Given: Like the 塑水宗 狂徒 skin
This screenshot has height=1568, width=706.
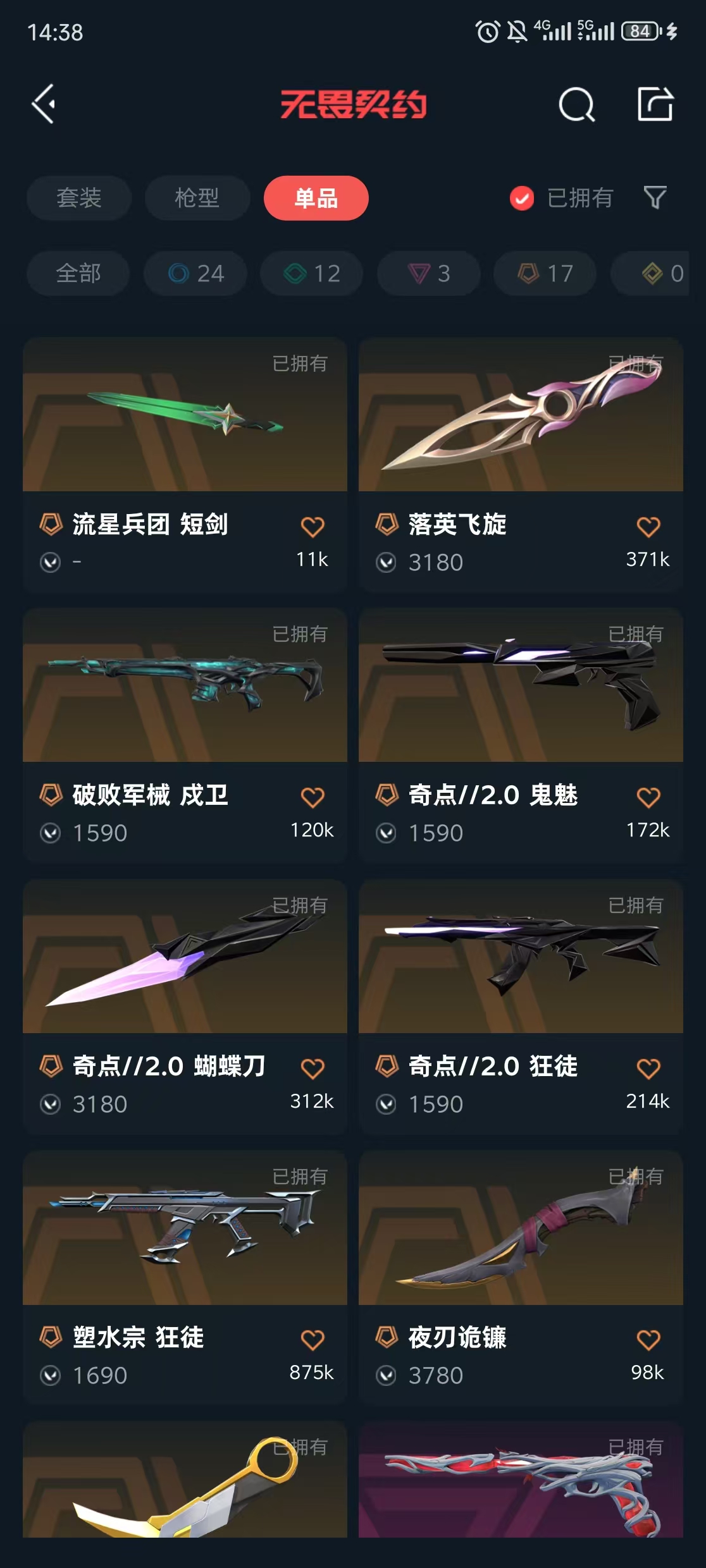Looking at the screenshot, I should pyautogui.click(x=313, y=1339).
